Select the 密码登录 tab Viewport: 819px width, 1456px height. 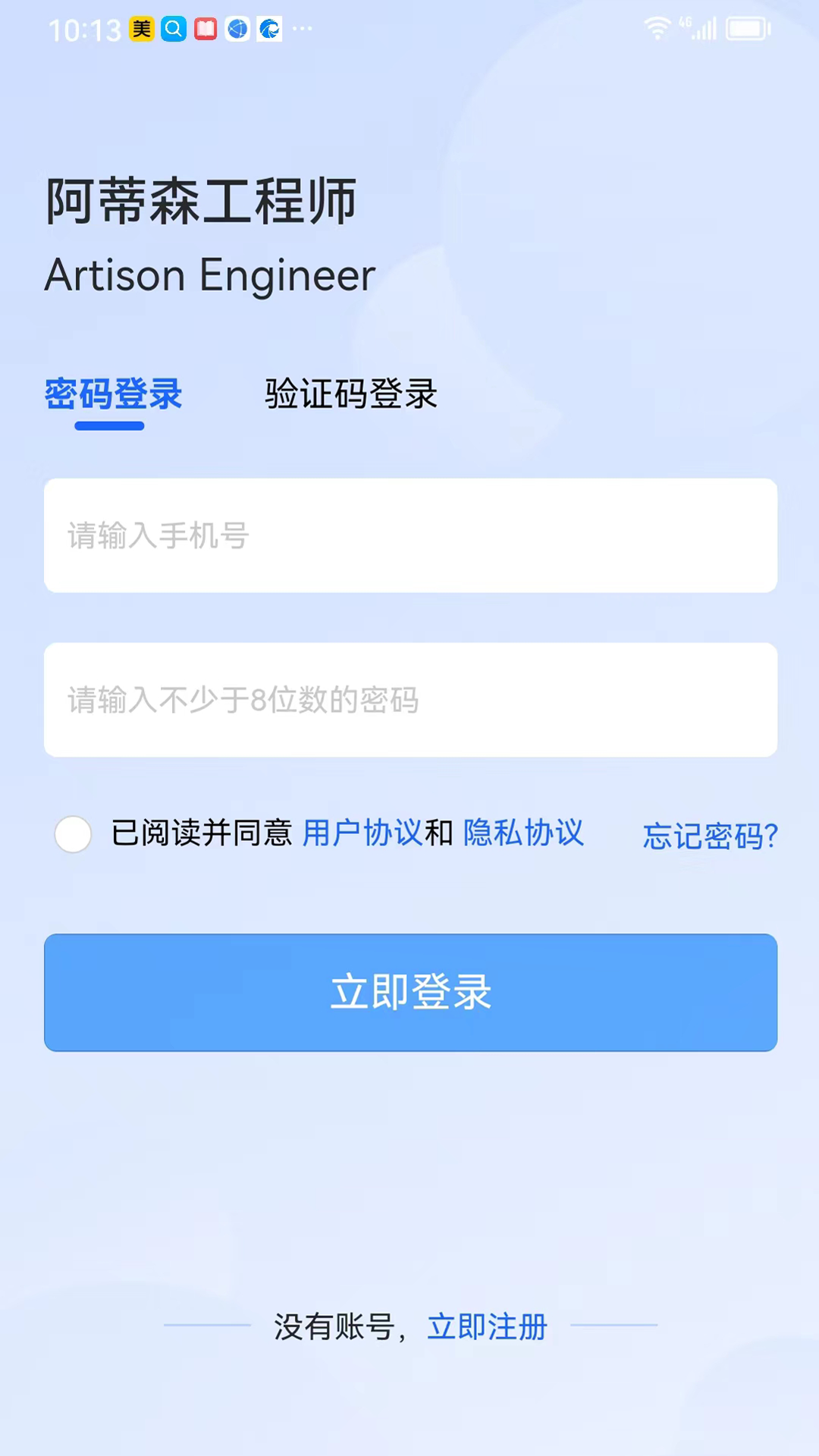[x=113, y=394]
